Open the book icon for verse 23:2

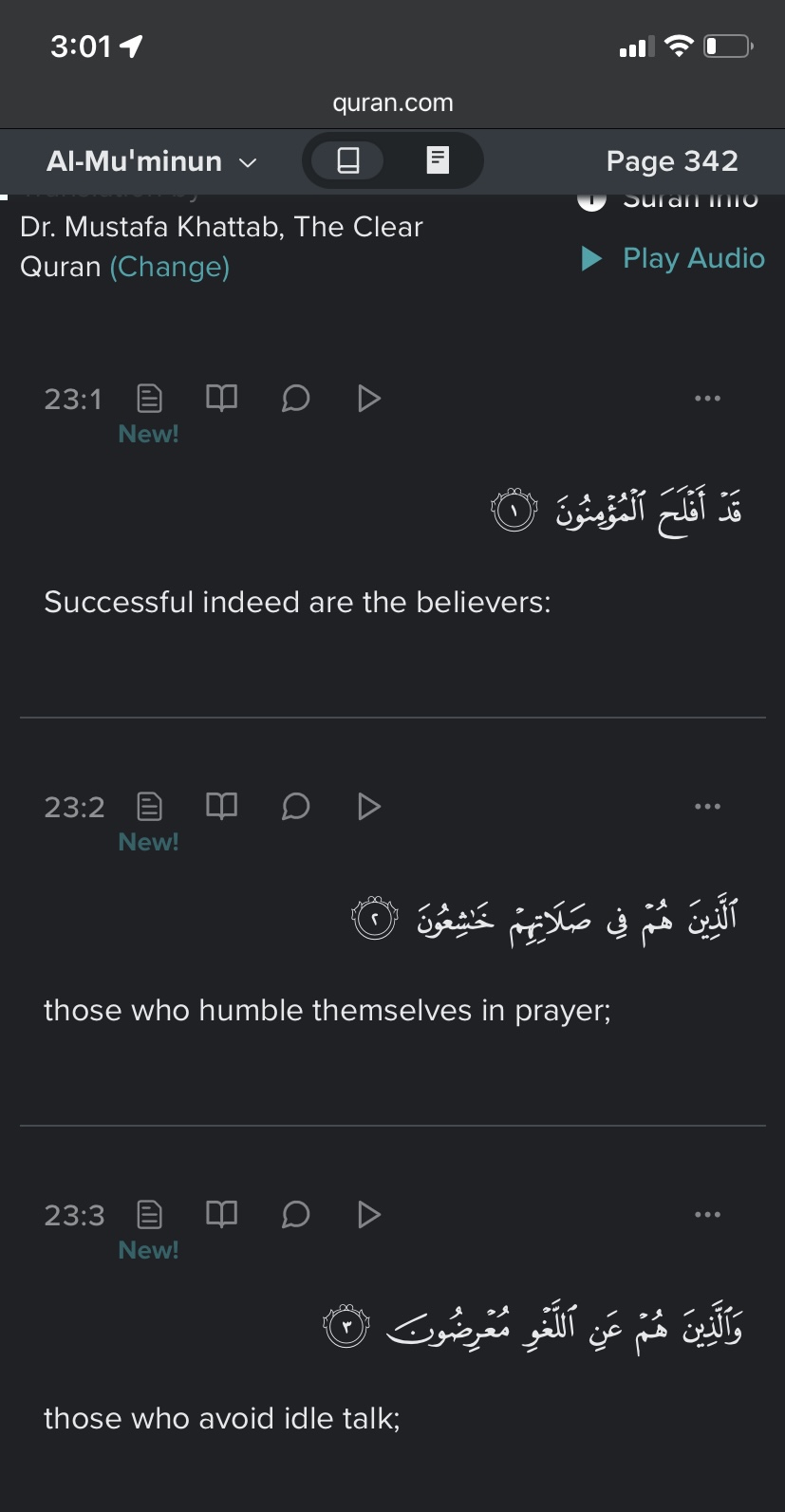pos(221,806)
